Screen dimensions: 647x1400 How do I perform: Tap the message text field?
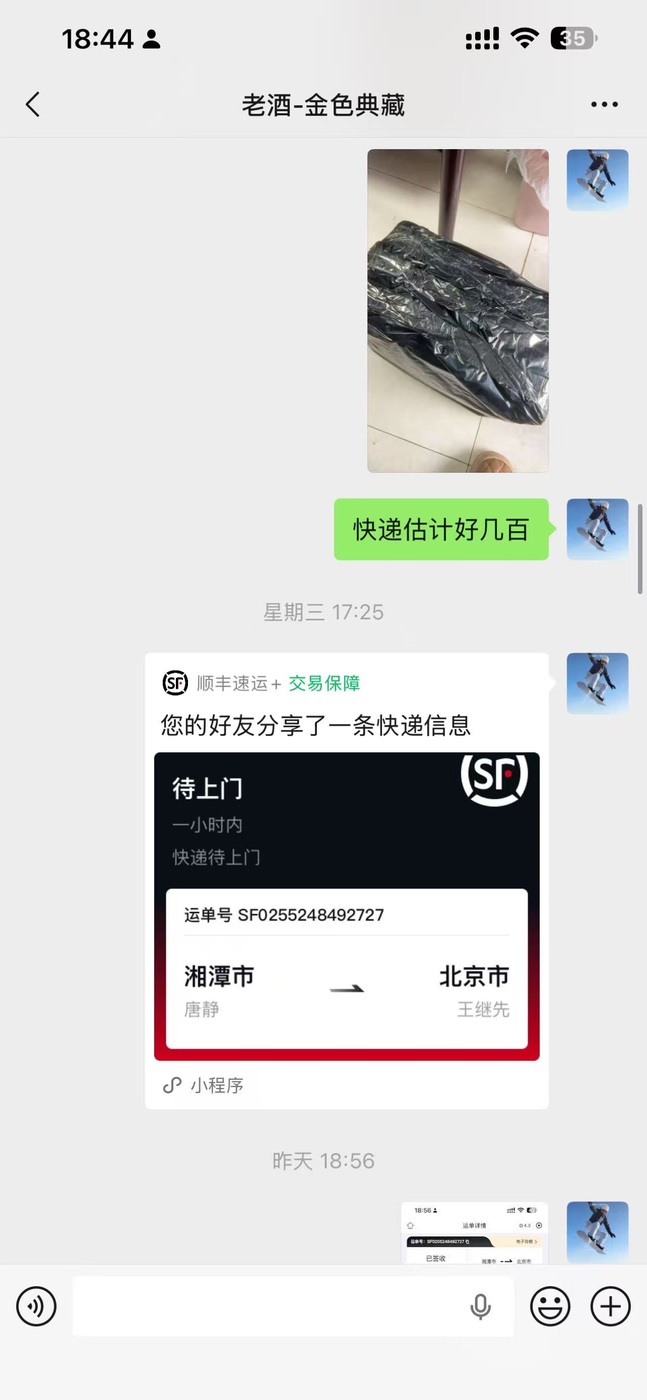pyautogui.click(x=265, y=1306)
